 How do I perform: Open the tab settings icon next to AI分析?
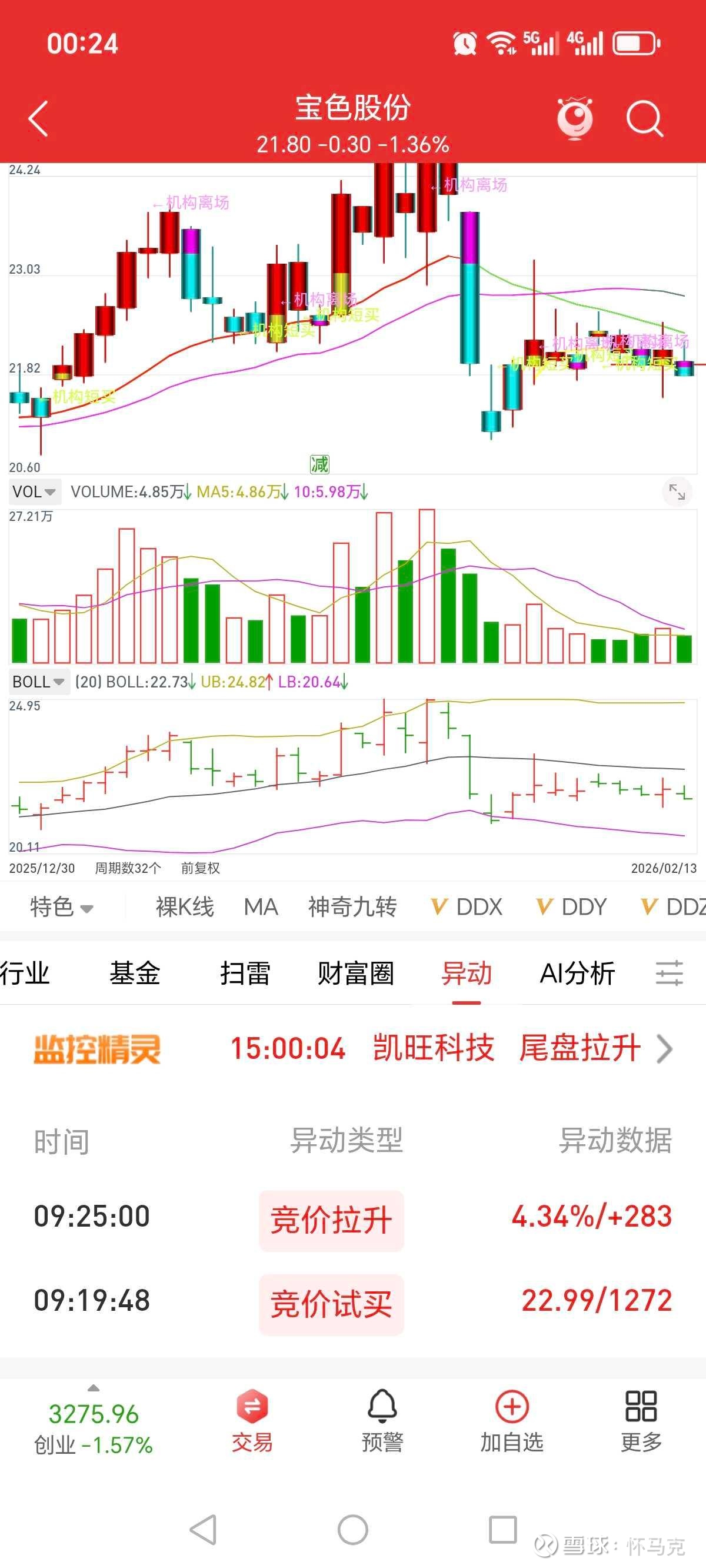pos(669,973)
